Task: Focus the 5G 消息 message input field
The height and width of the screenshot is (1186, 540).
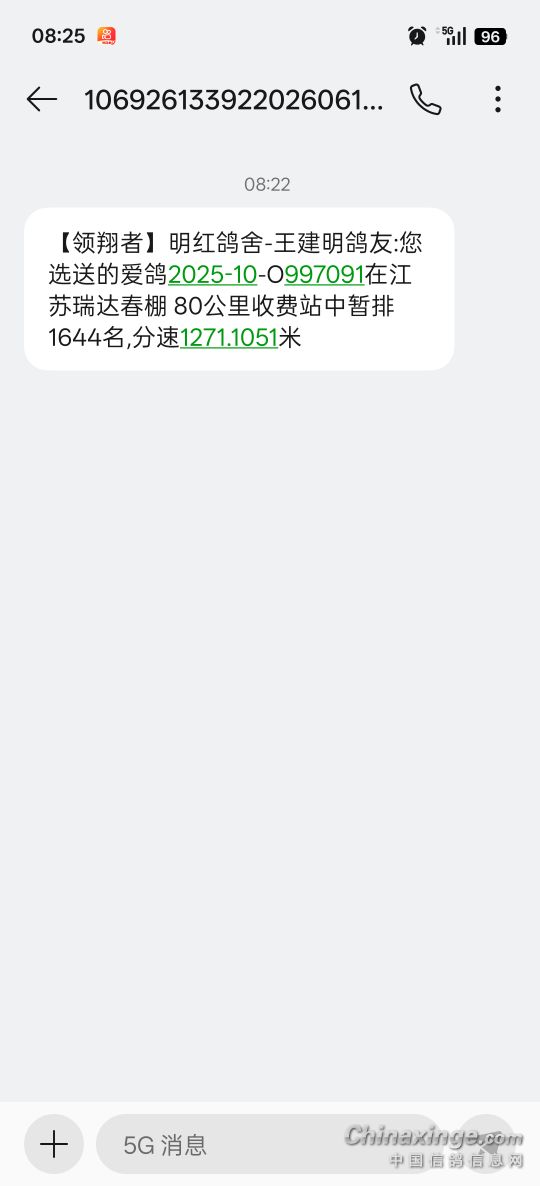Action: pos(268,1144)
